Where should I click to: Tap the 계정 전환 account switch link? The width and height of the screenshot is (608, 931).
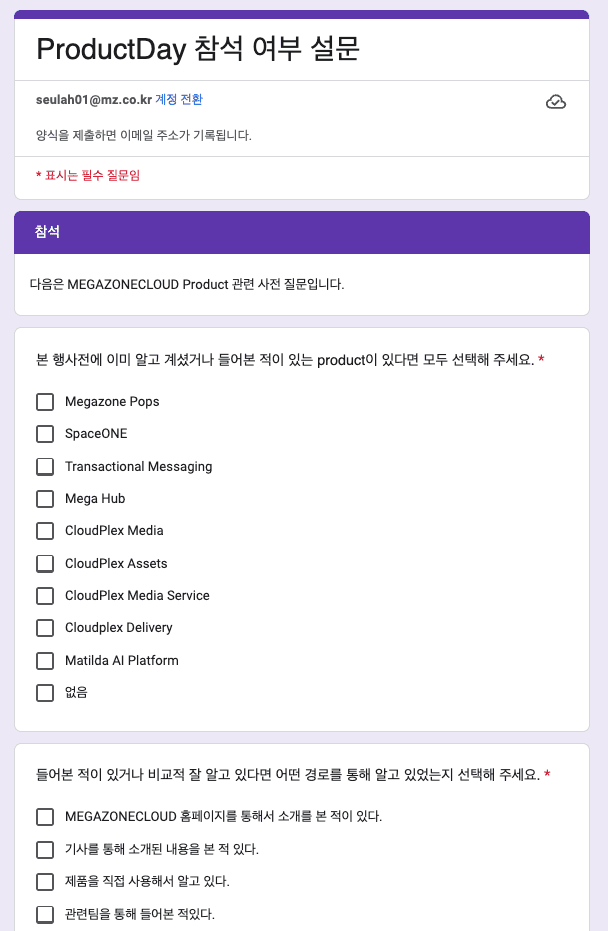(x=179, y=99)
